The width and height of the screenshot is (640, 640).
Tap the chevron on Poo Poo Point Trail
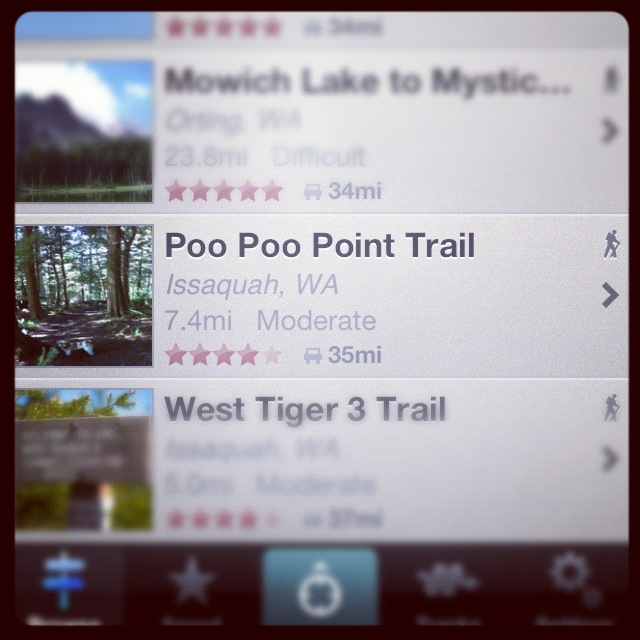pos(610,294)
